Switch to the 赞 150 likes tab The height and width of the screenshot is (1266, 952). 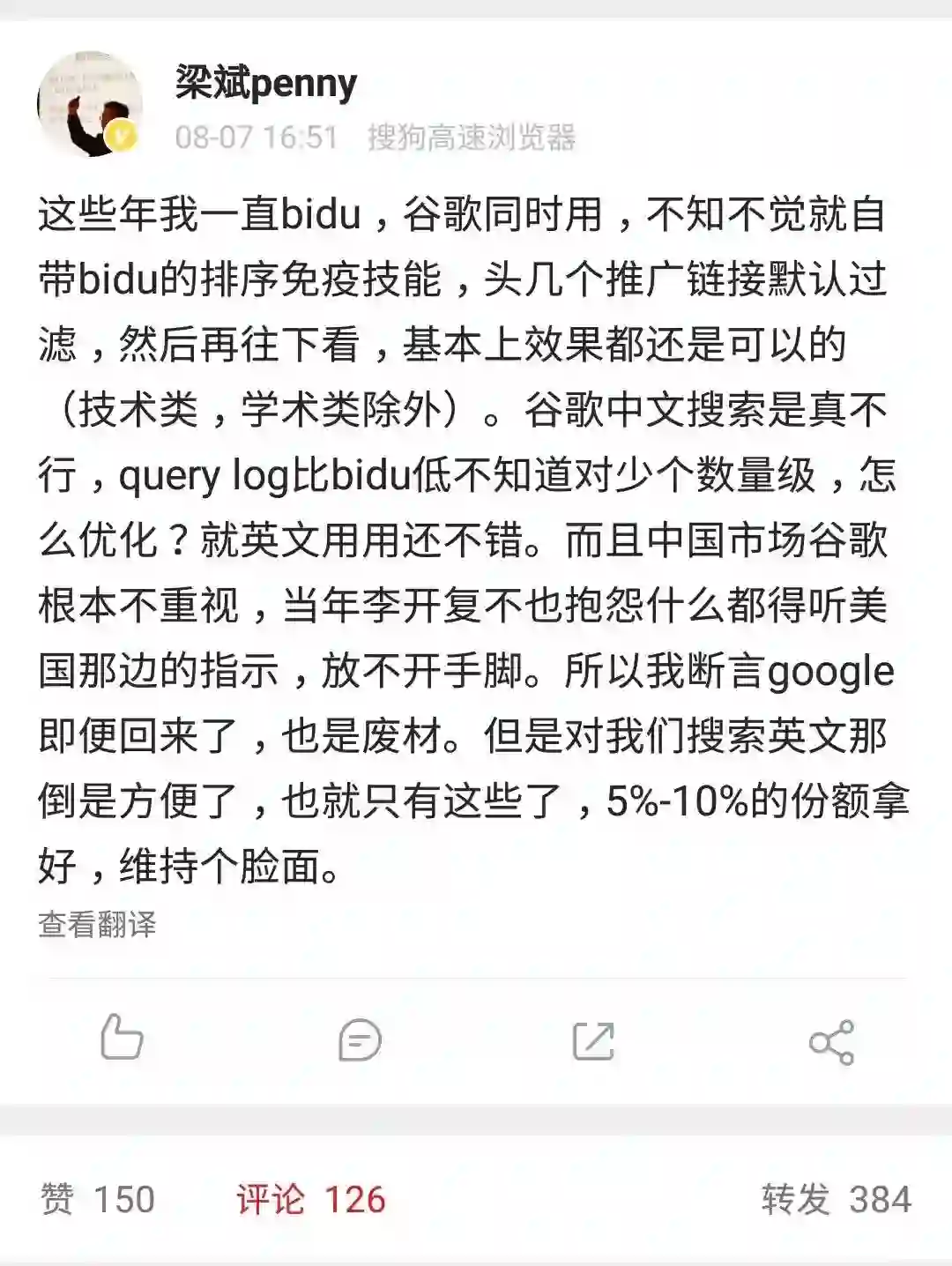click(98, 1199)
